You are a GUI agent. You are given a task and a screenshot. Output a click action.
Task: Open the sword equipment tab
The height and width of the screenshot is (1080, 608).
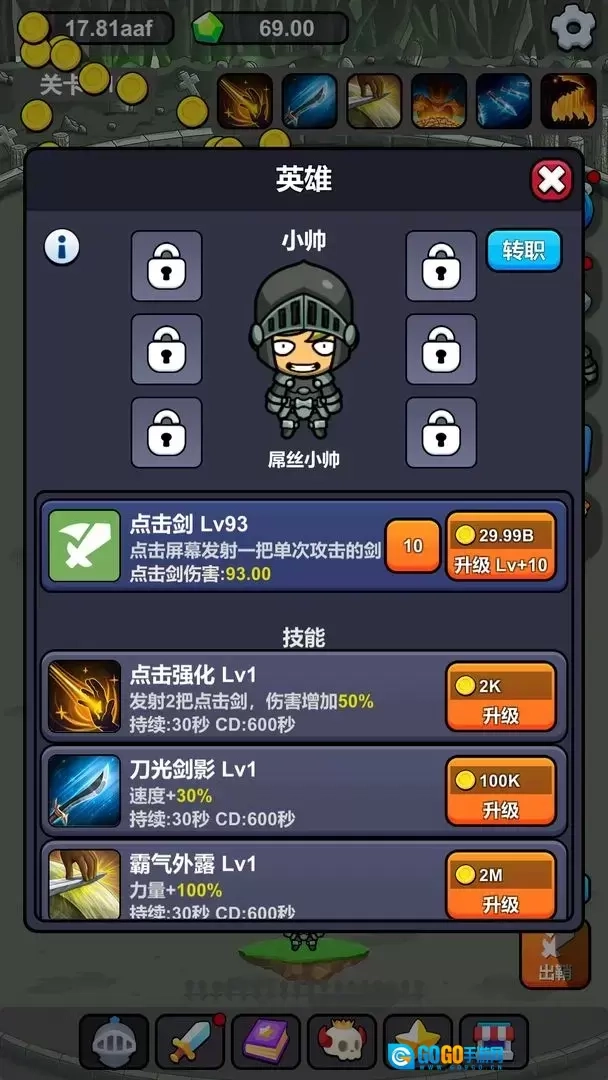coord(190,1042)
